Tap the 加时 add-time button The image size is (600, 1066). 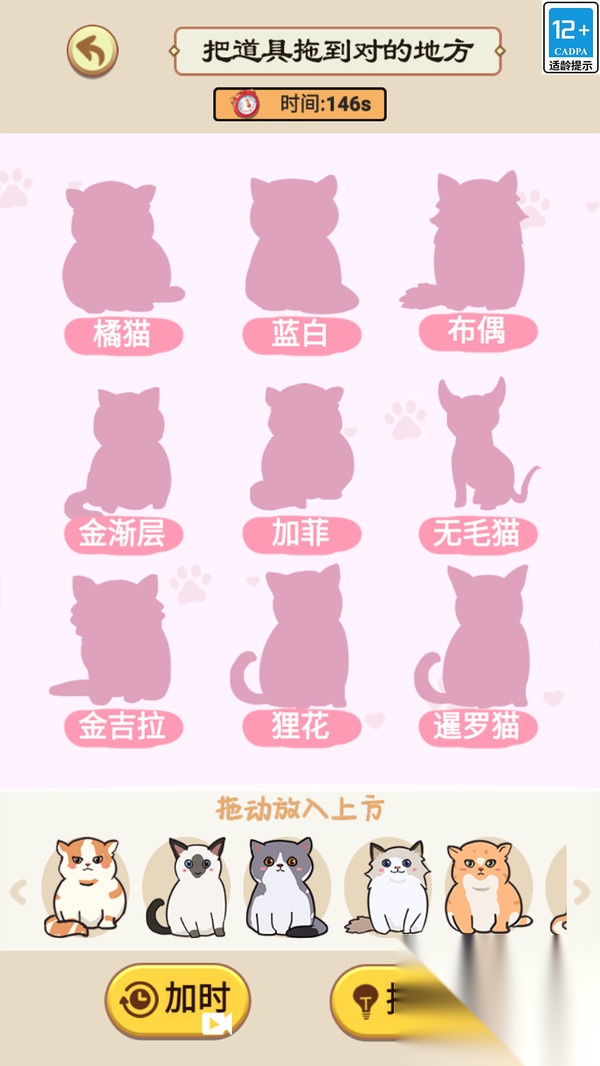(x=178, y=1000)
